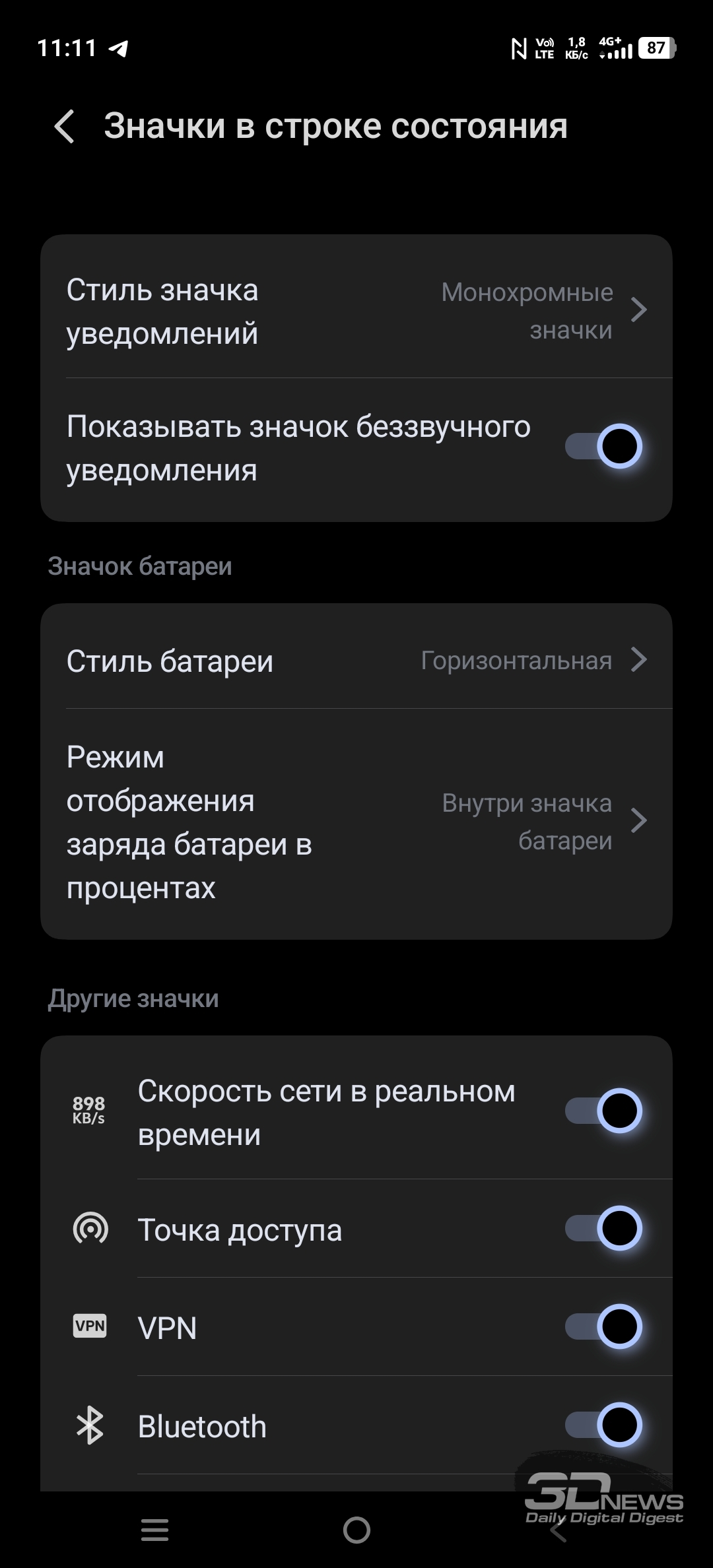Toggle the Bluetooth status icon switch

coord(603,1425)
